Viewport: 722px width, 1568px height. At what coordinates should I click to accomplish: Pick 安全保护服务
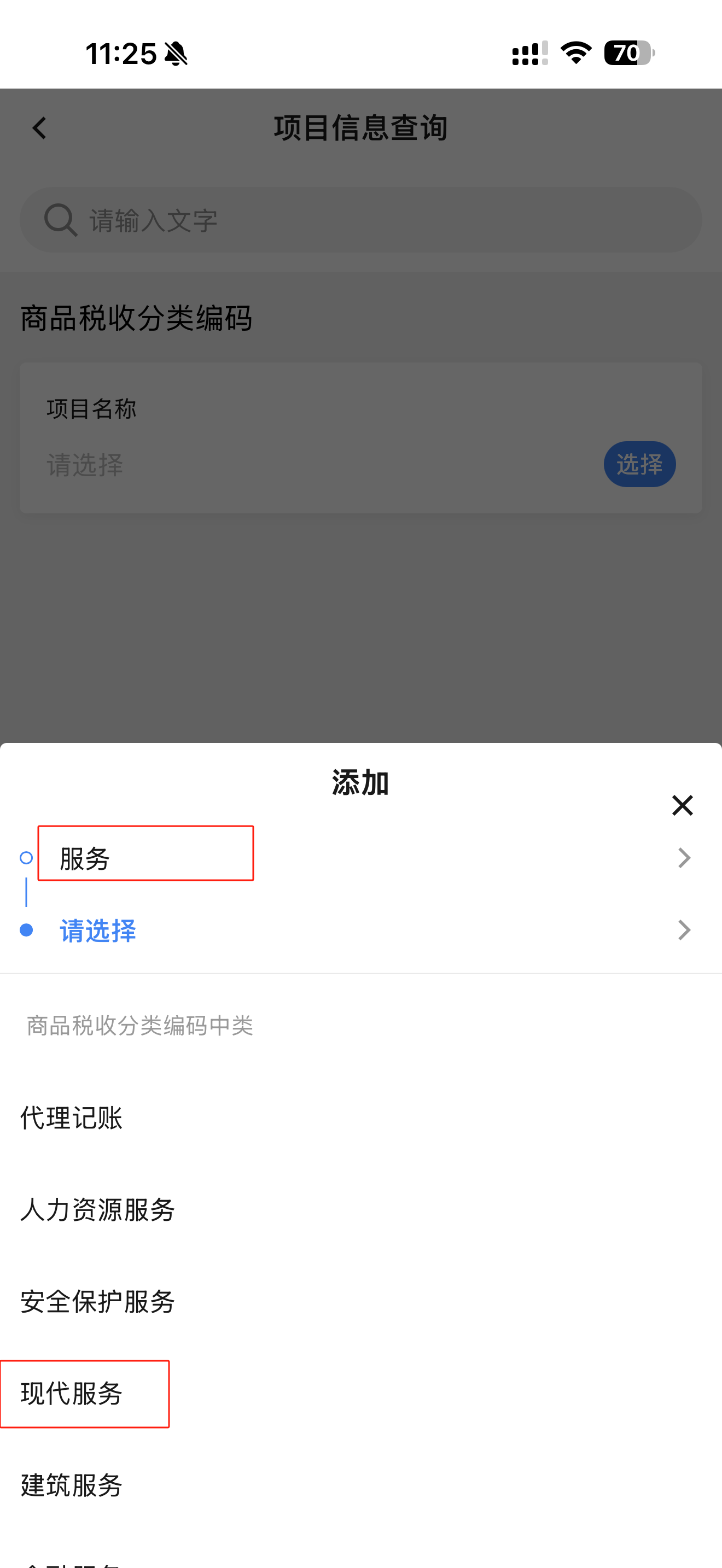click(97, 1301)
